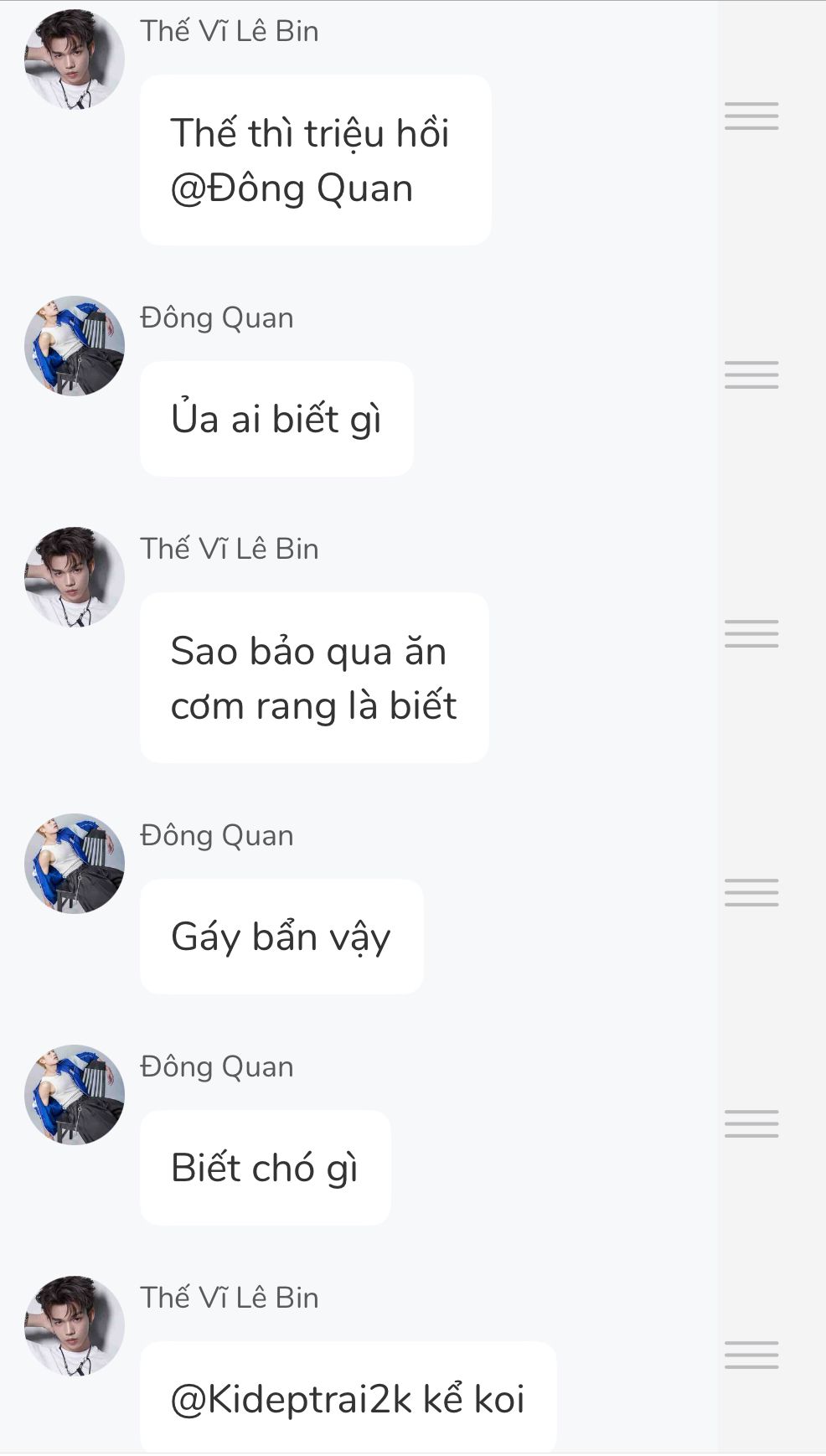This screenshot has width=826, height=1456.
Task: Select the "Gáy bẩn vậy" message bubble
Action: point(281,937)
